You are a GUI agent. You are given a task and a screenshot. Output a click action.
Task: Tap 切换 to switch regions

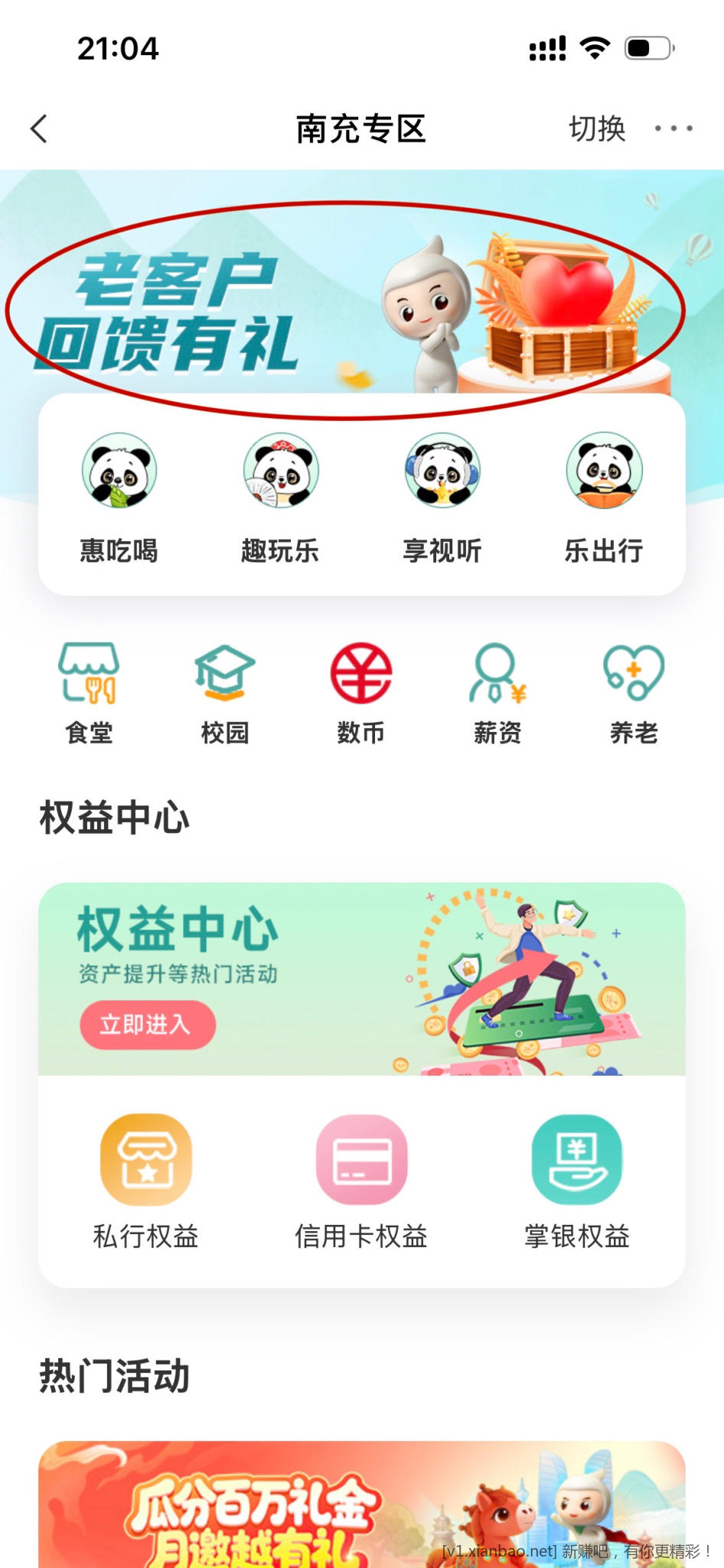(600, 128)
